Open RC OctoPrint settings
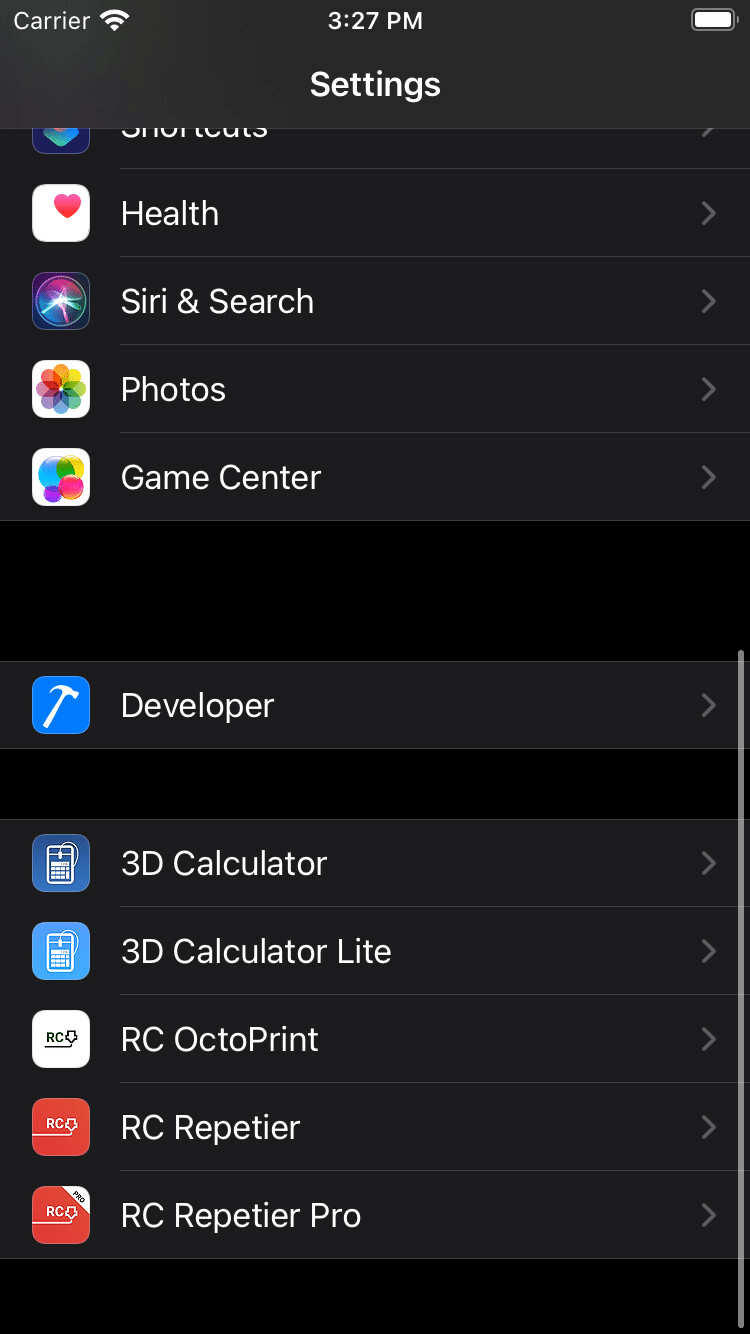750x1334 pixels. click(375, 1039)
